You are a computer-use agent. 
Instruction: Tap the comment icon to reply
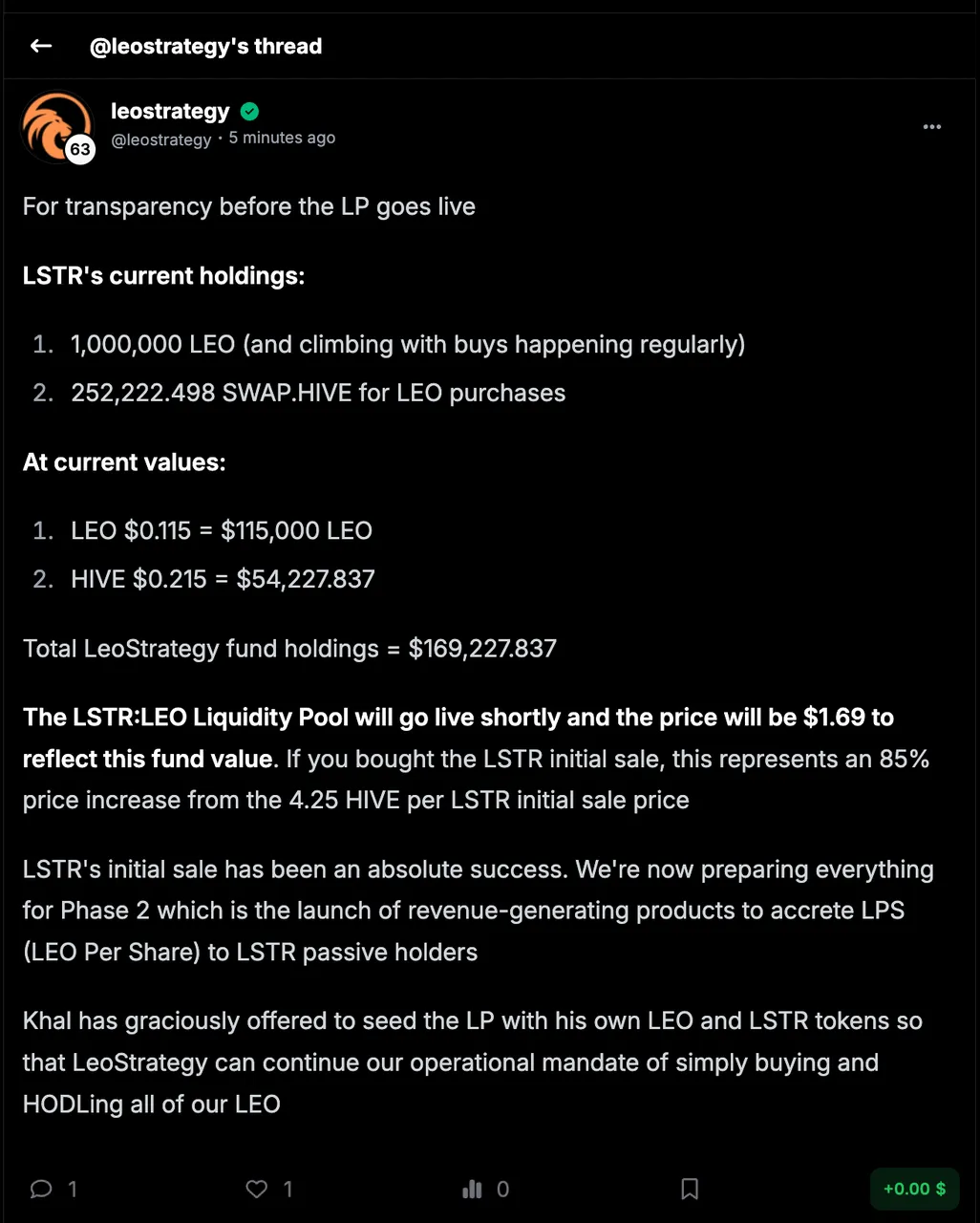pos(41,1189)
